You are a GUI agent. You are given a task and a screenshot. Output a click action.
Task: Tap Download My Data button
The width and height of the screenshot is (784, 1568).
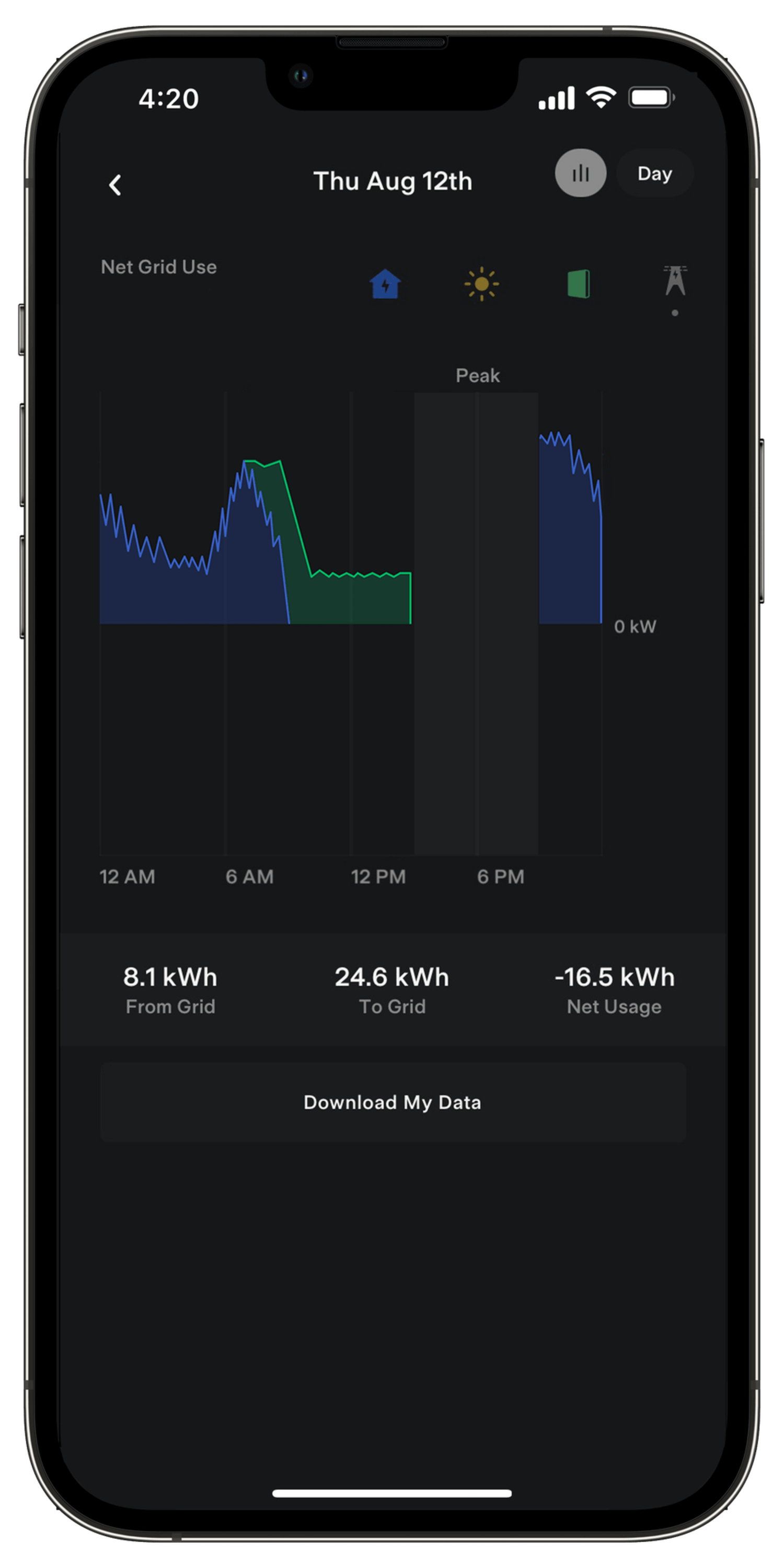click(393, 1102)
